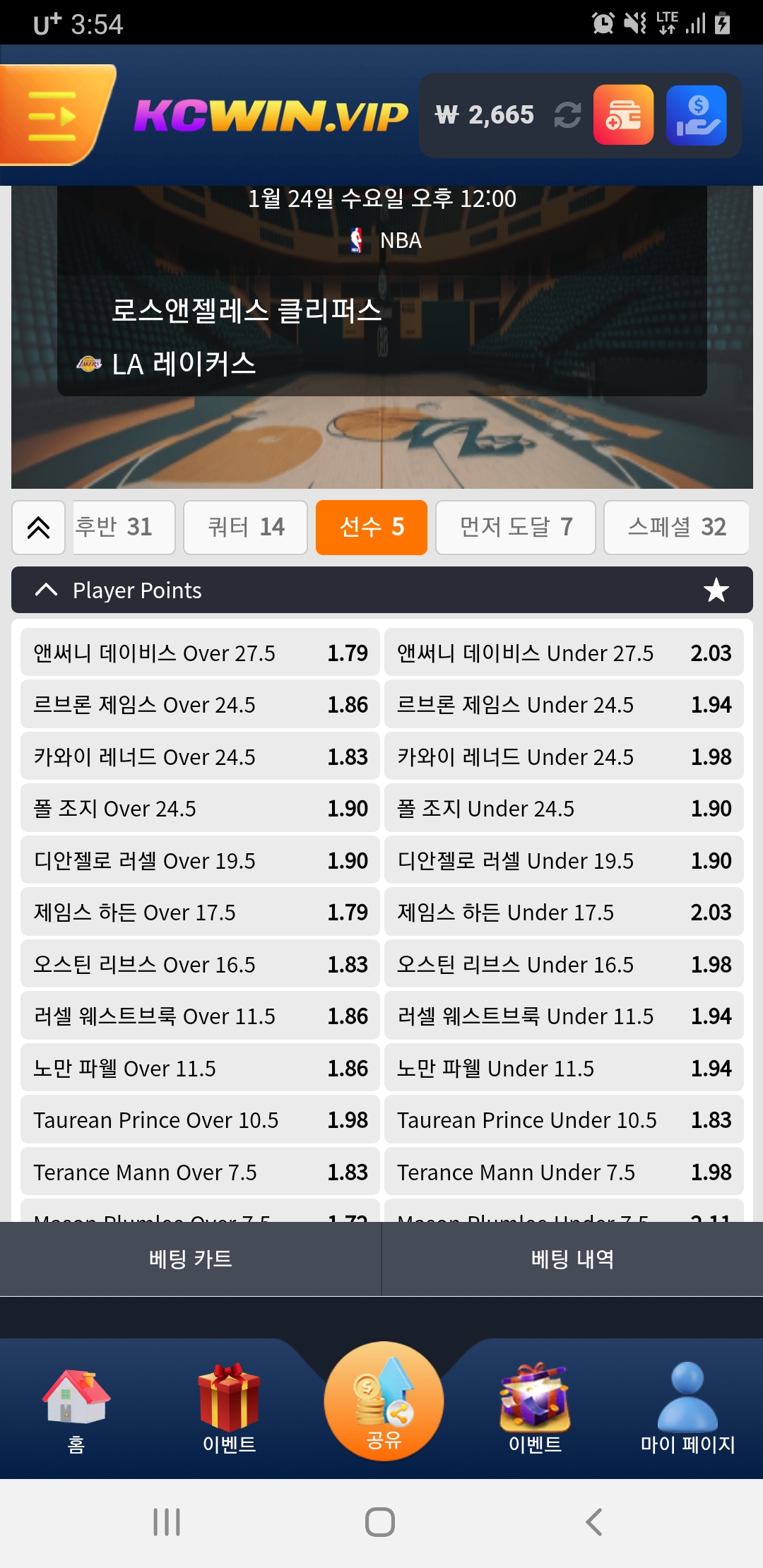
Task: Select 르브론 제임스 Under 24.5 odds
Action: coord(564,705)
